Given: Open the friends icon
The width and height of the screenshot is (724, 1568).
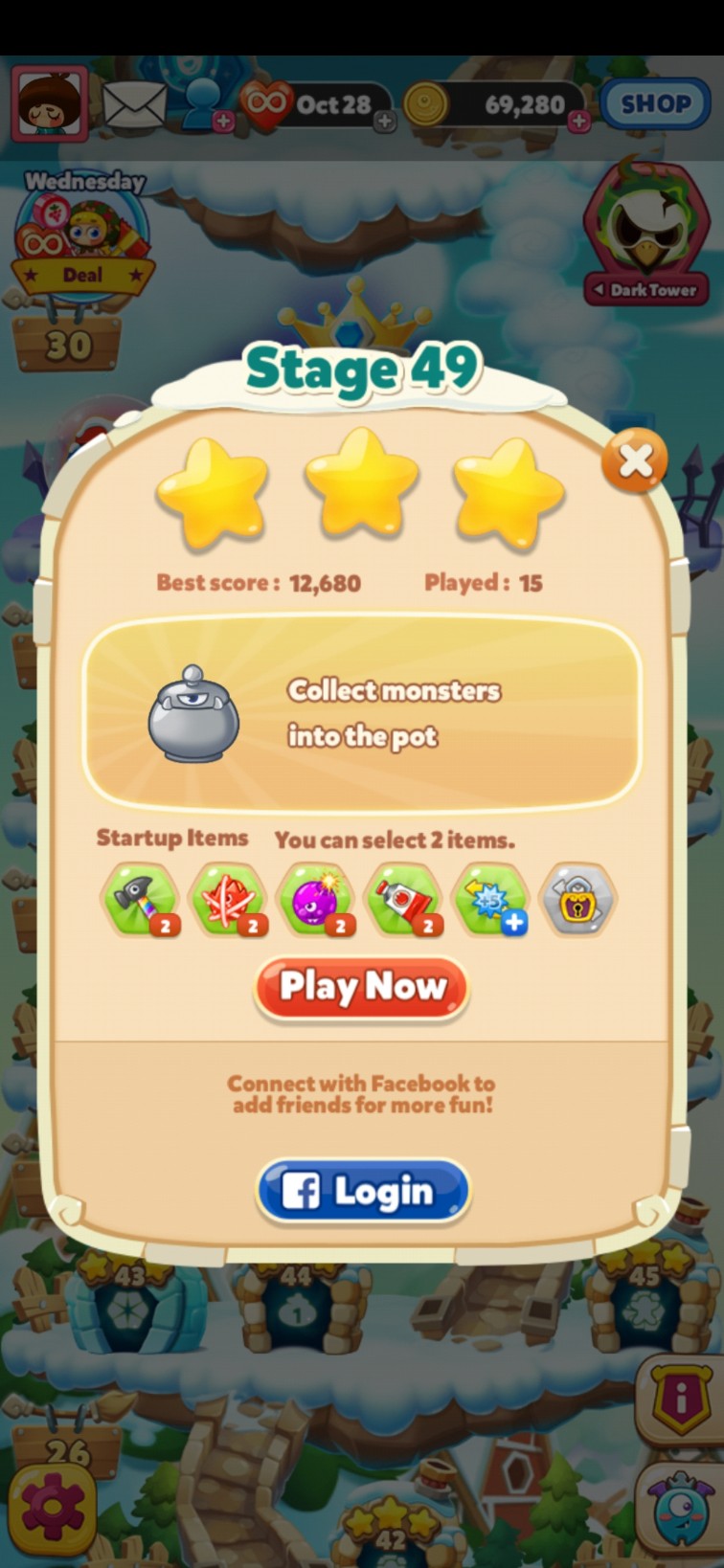Looking at the screenshot, I should [203, 101].
